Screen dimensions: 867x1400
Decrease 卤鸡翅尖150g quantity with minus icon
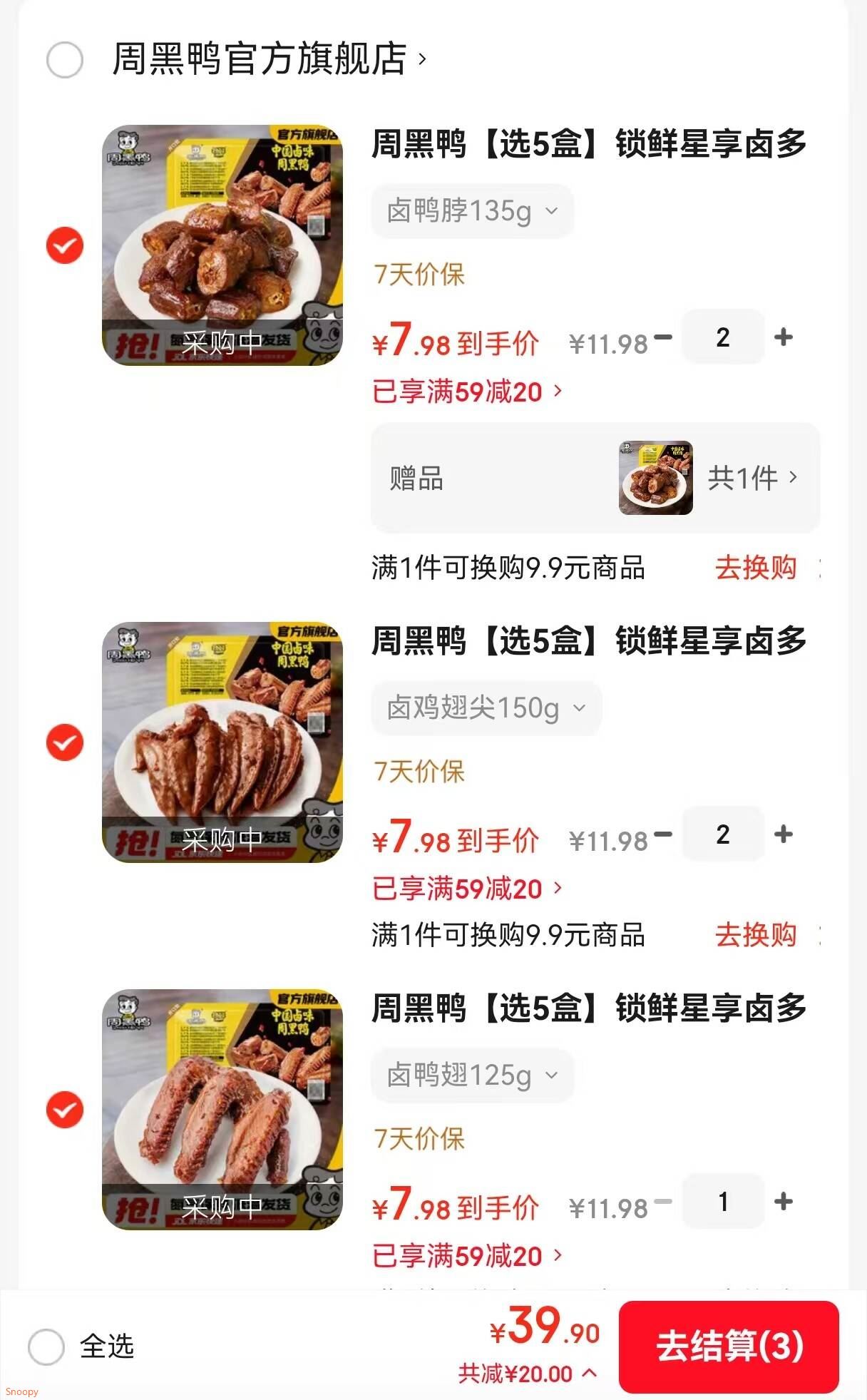(664, 834)
